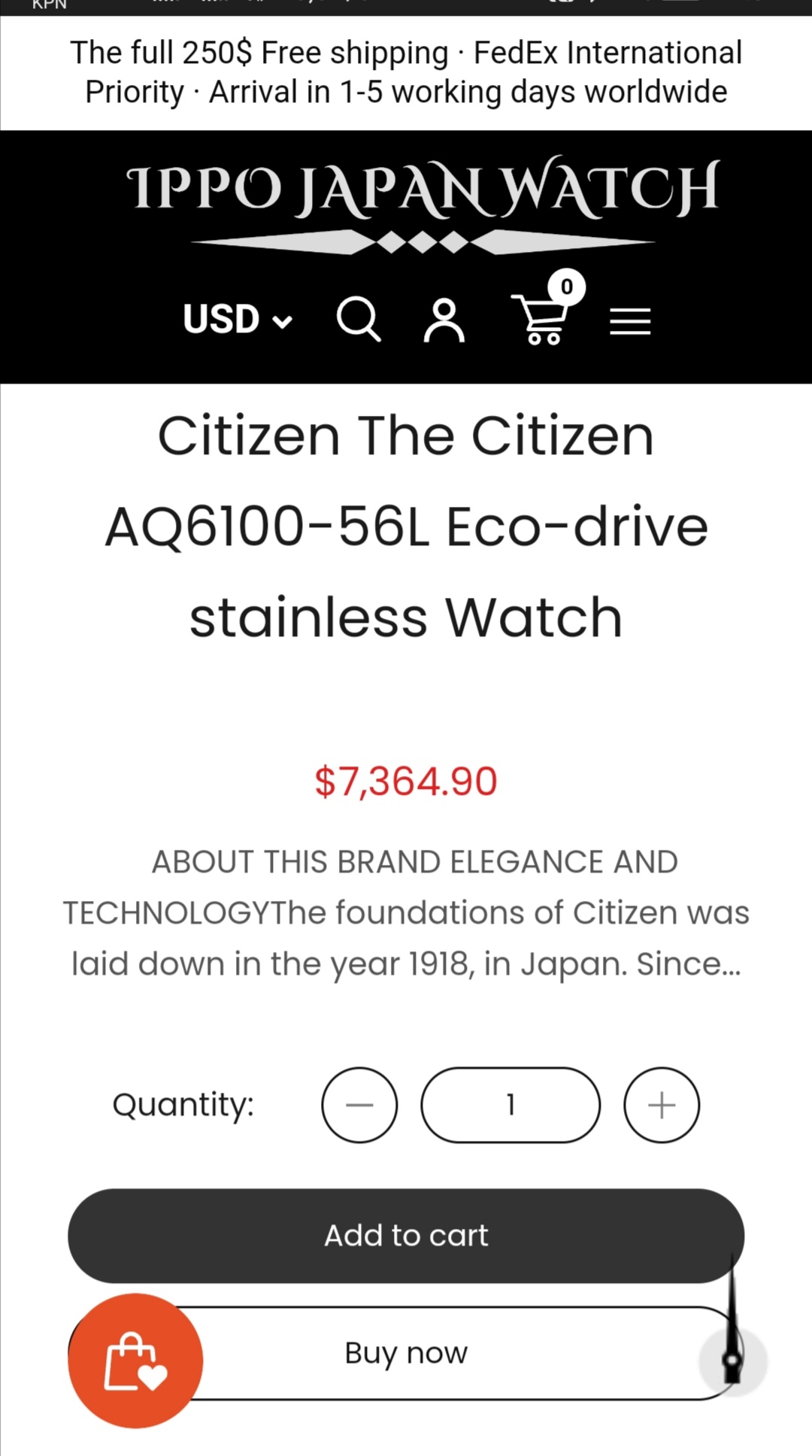
Task: Tap the scroll-to-top watch hand button
Action: tap(733, 1360)
